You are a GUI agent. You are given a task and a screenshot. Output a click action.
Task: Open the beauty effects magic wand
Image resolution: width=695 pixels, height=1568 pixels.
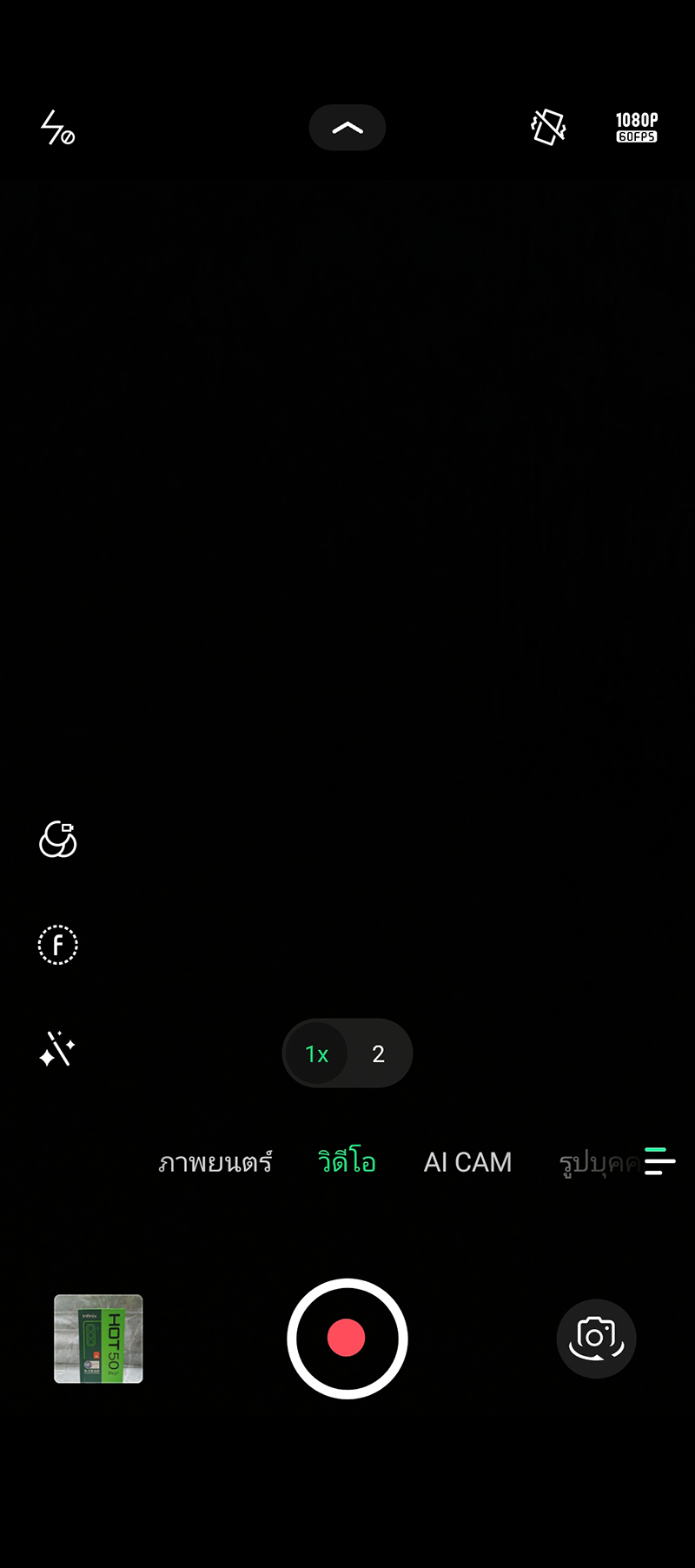(x=58, y=1049)
